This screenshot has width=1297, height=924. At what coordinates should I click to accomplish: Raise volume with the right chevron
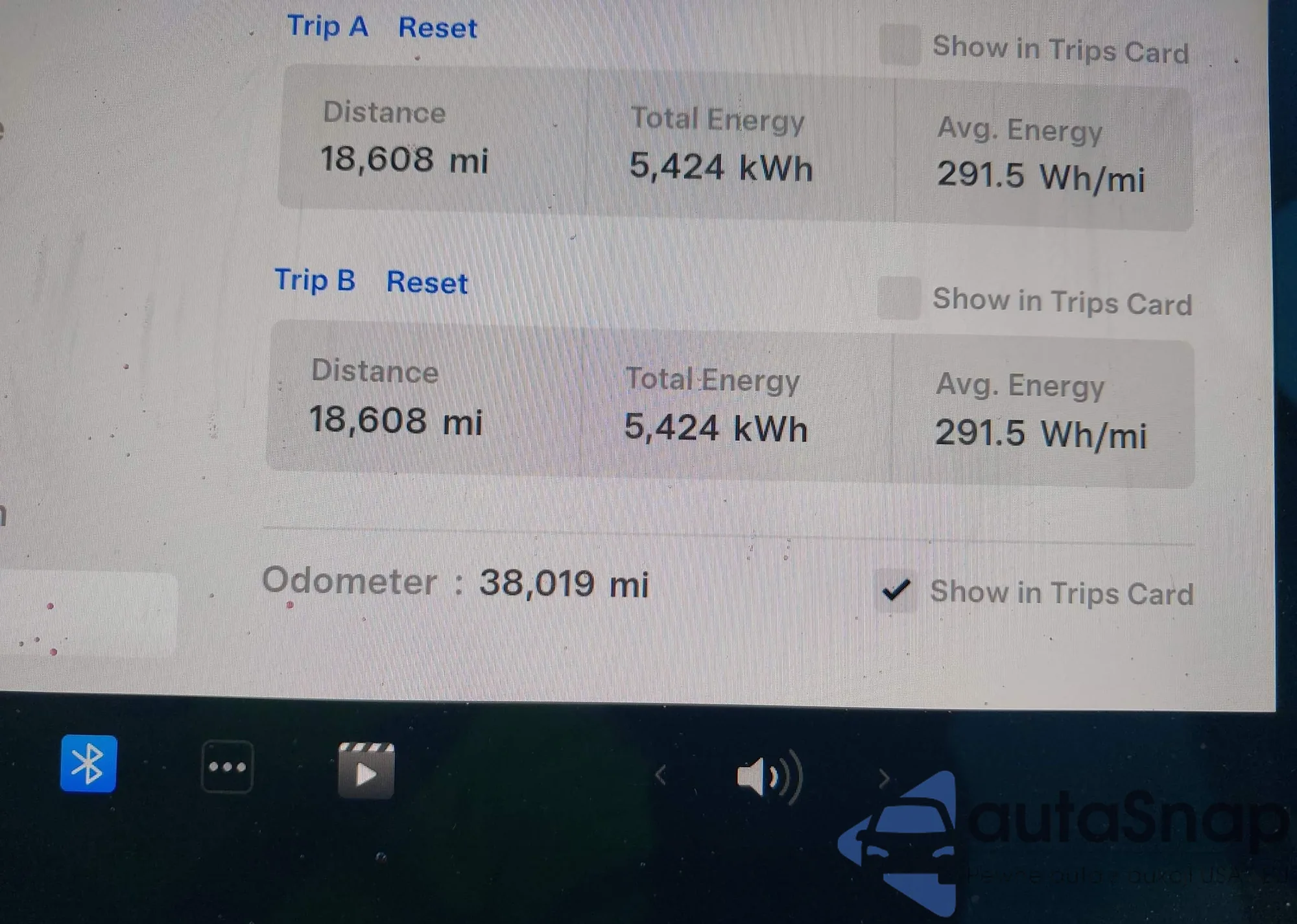coord(883,777)
